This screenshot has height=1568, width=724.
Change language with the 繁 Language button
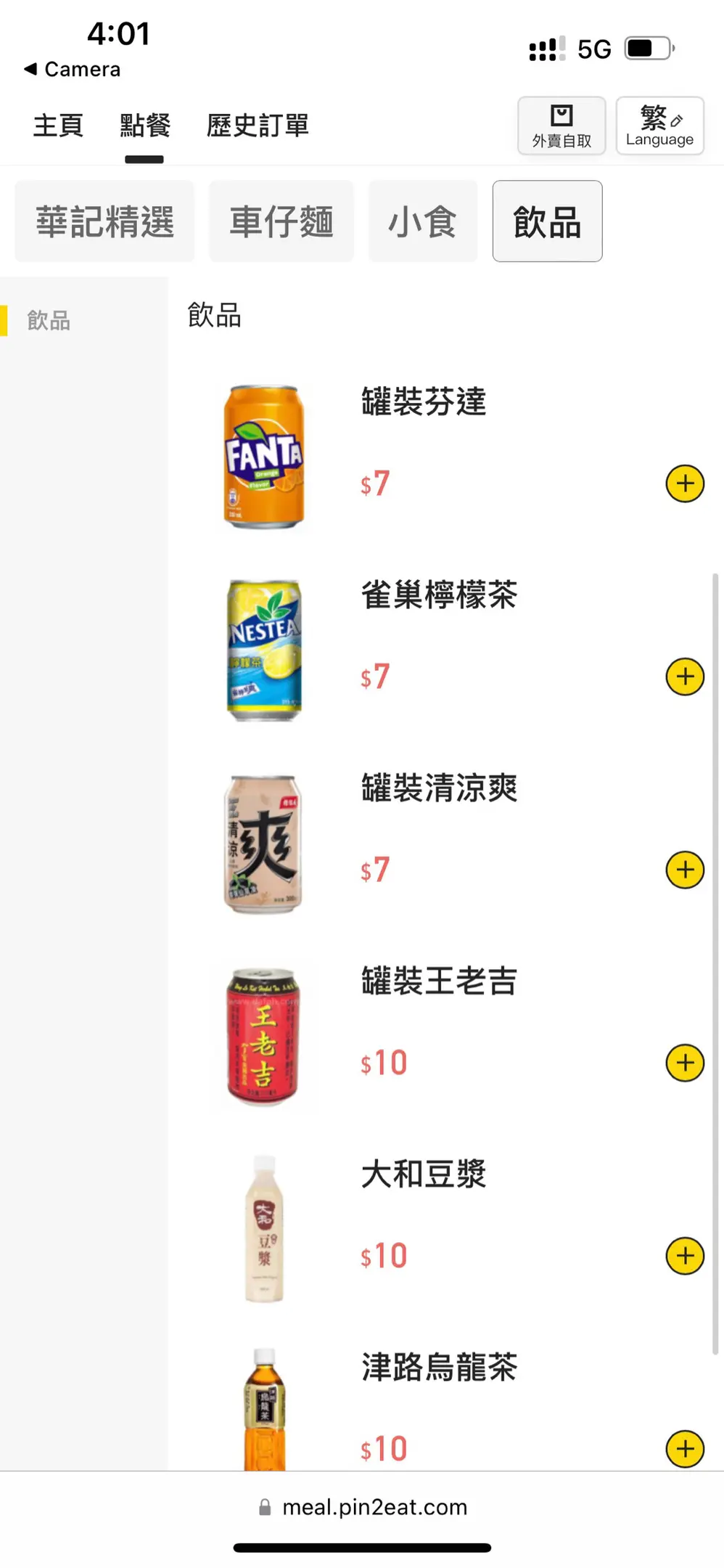tap(659, 126)
